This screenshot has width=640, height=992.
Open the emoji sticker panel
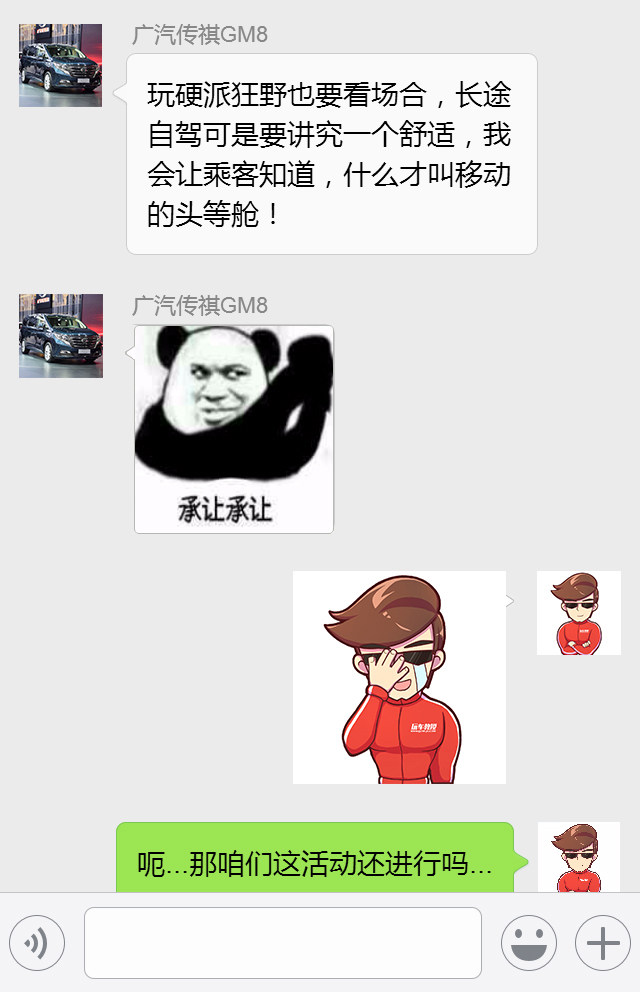click(x=528, y=943)
